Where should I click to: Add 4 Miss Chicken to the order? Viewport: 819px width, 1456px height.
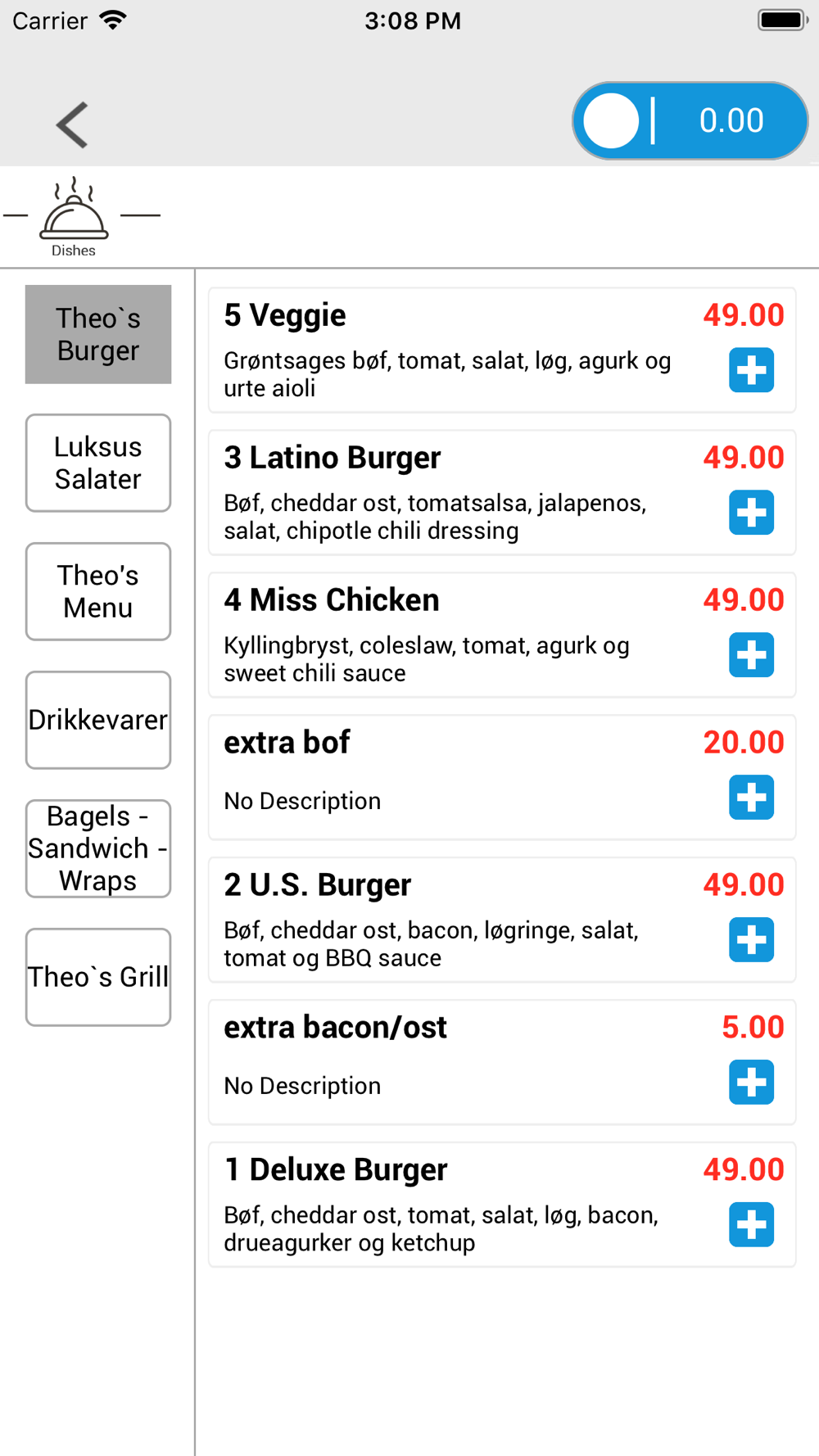pos(752,655)
